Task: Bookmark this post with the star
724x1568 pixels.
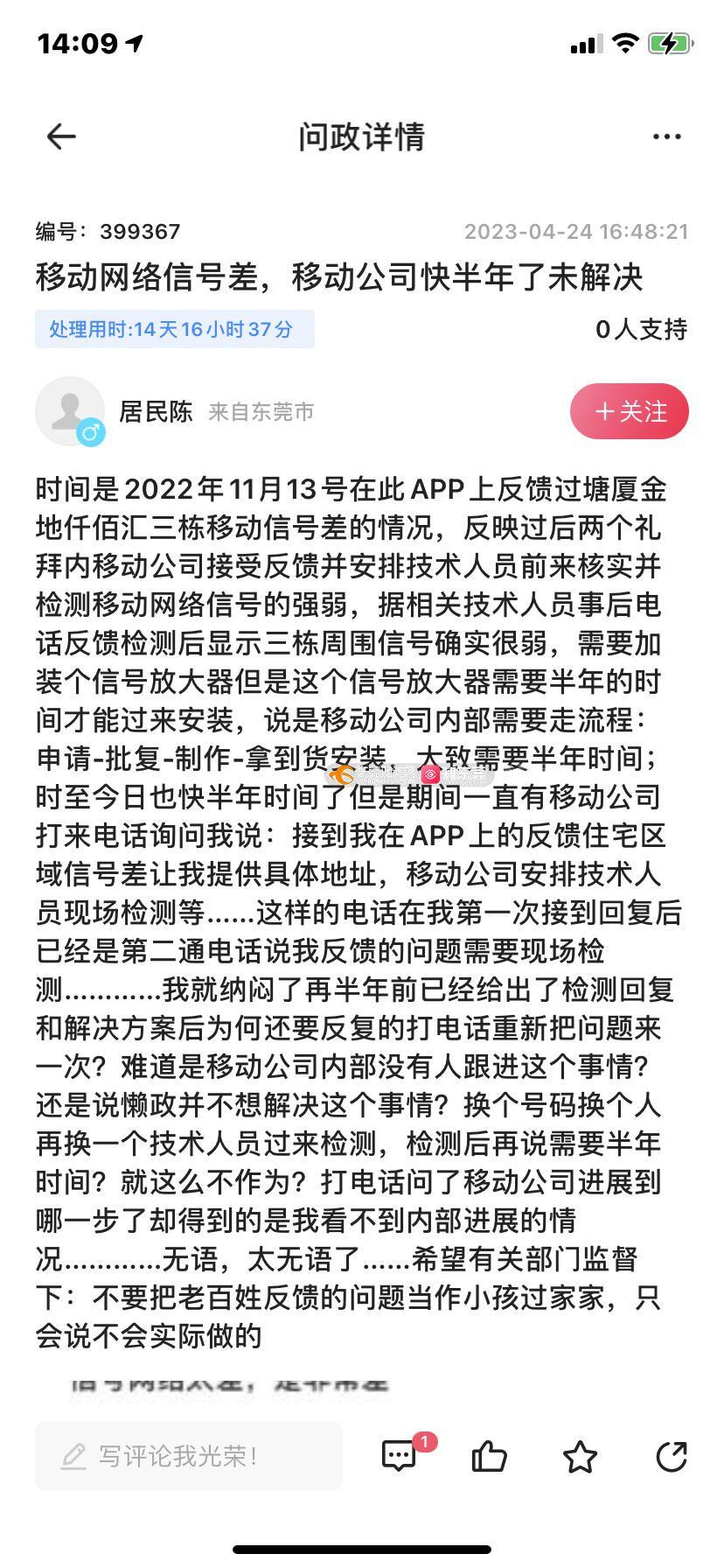Action: tap(580, 1456)
